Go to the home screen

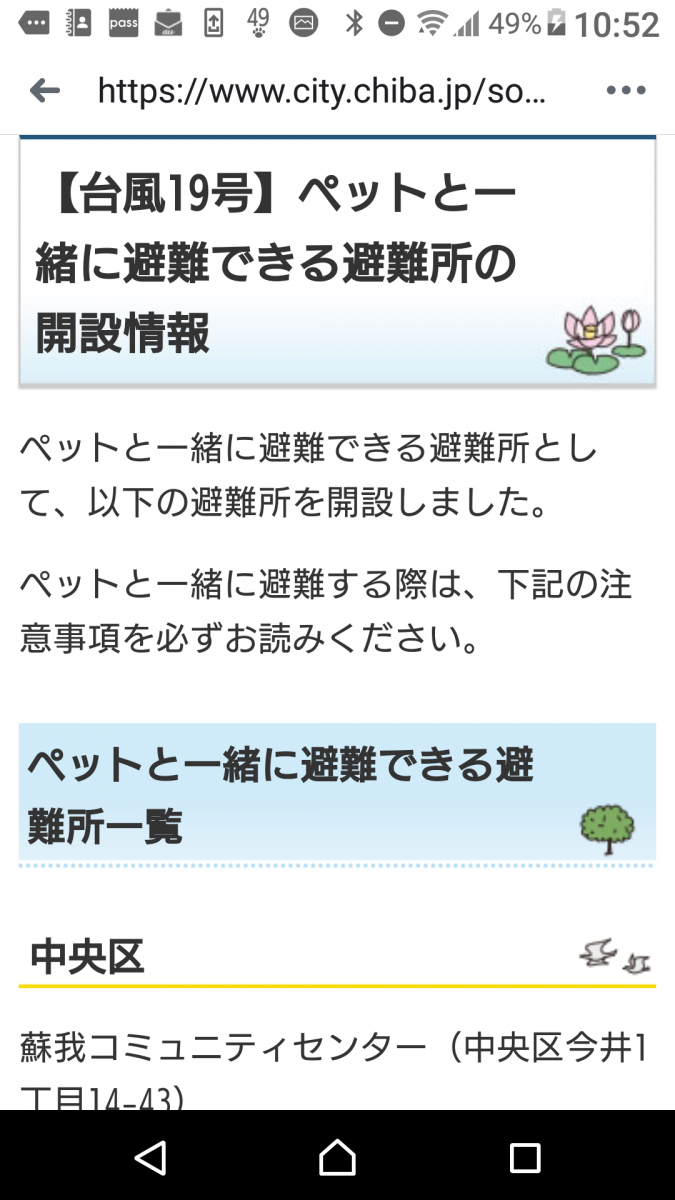[x=337, y=1157]
